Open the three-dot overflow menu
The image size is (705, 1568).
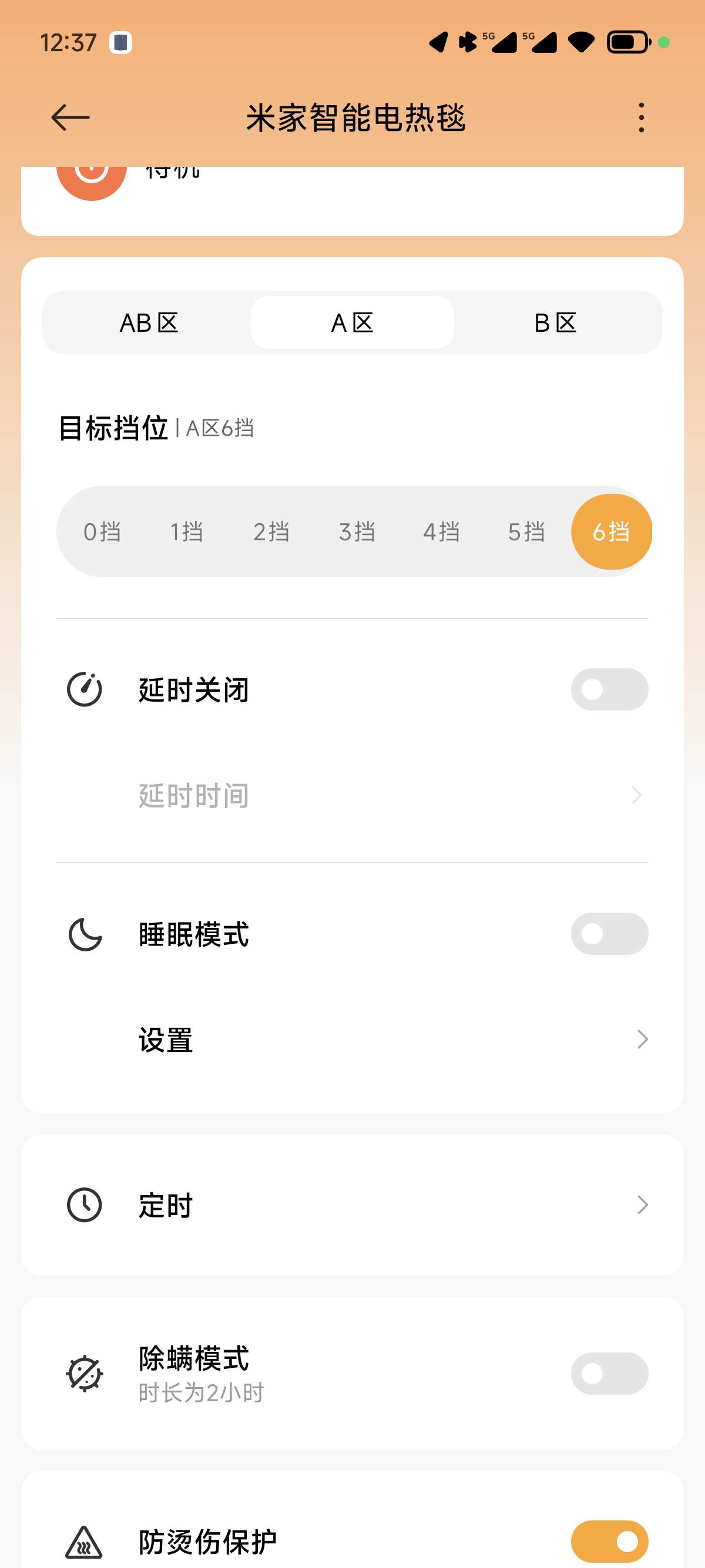coord(641,117)
